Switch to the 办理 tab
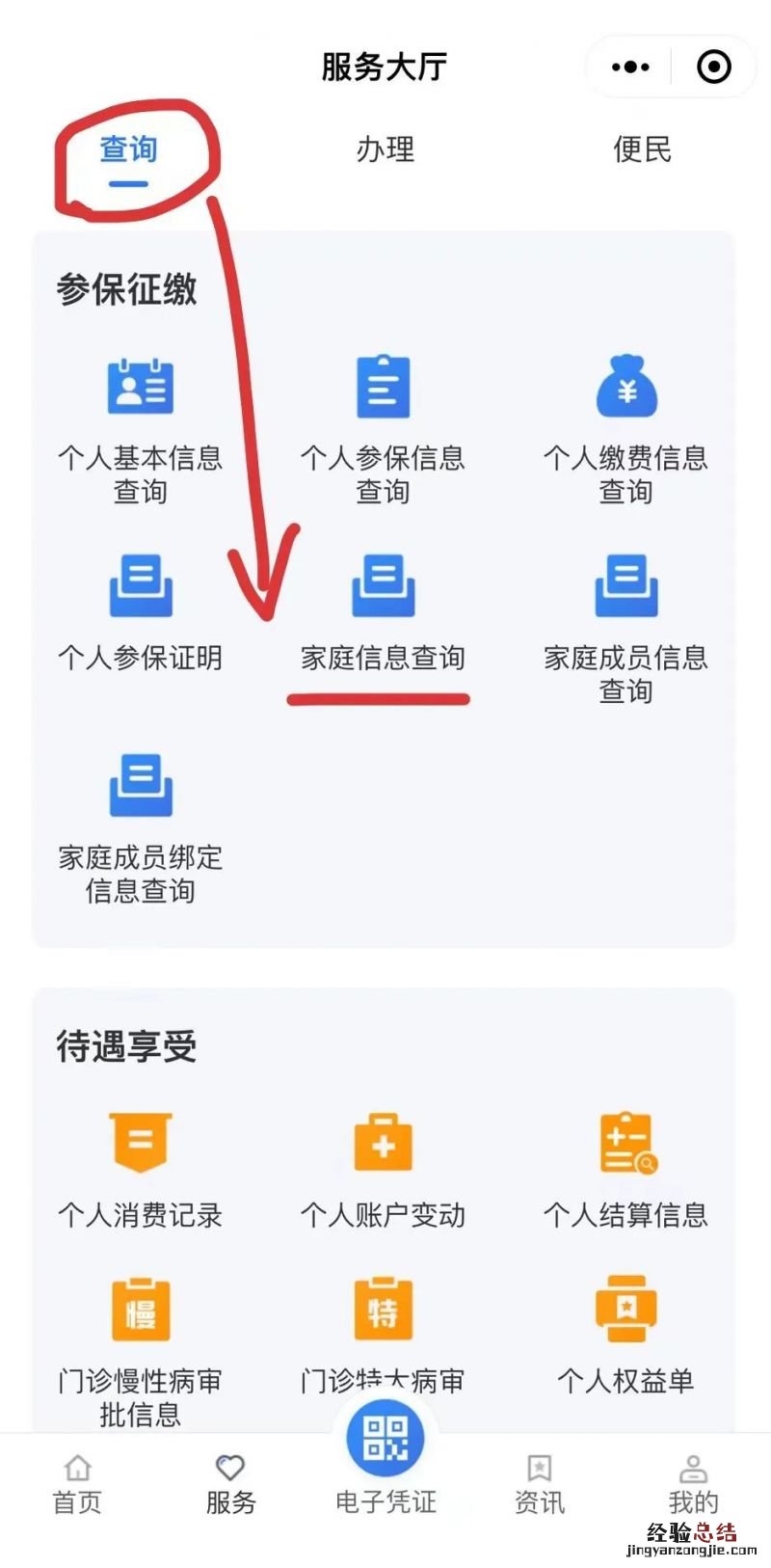 tap(385, 149)
